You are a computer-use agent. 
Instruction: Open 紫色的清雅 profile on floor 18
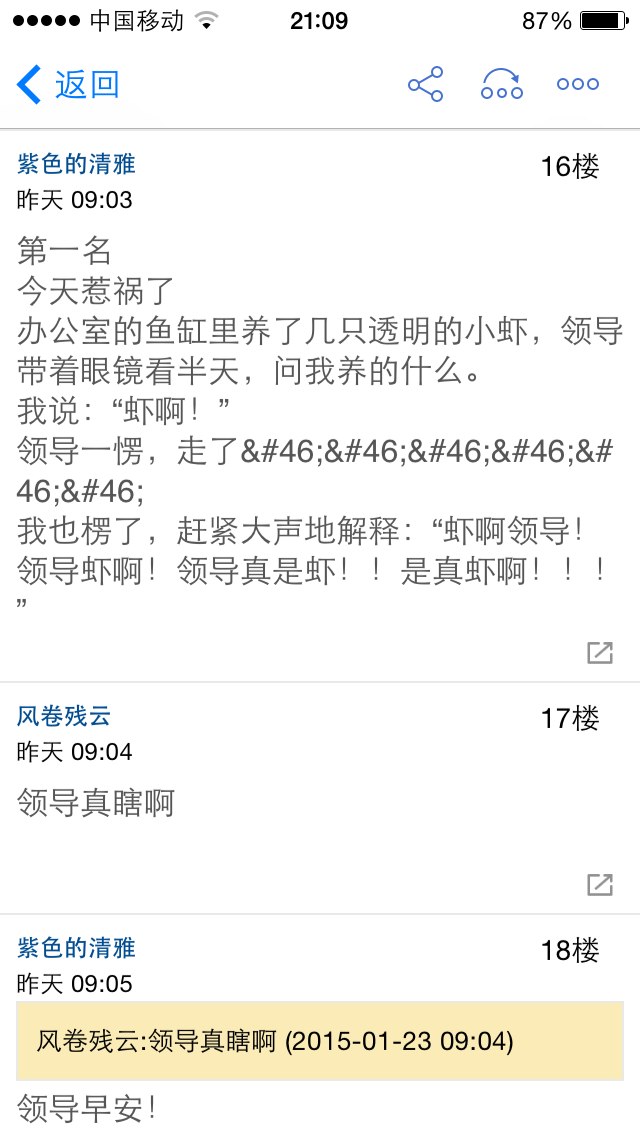tap(76, 948)
